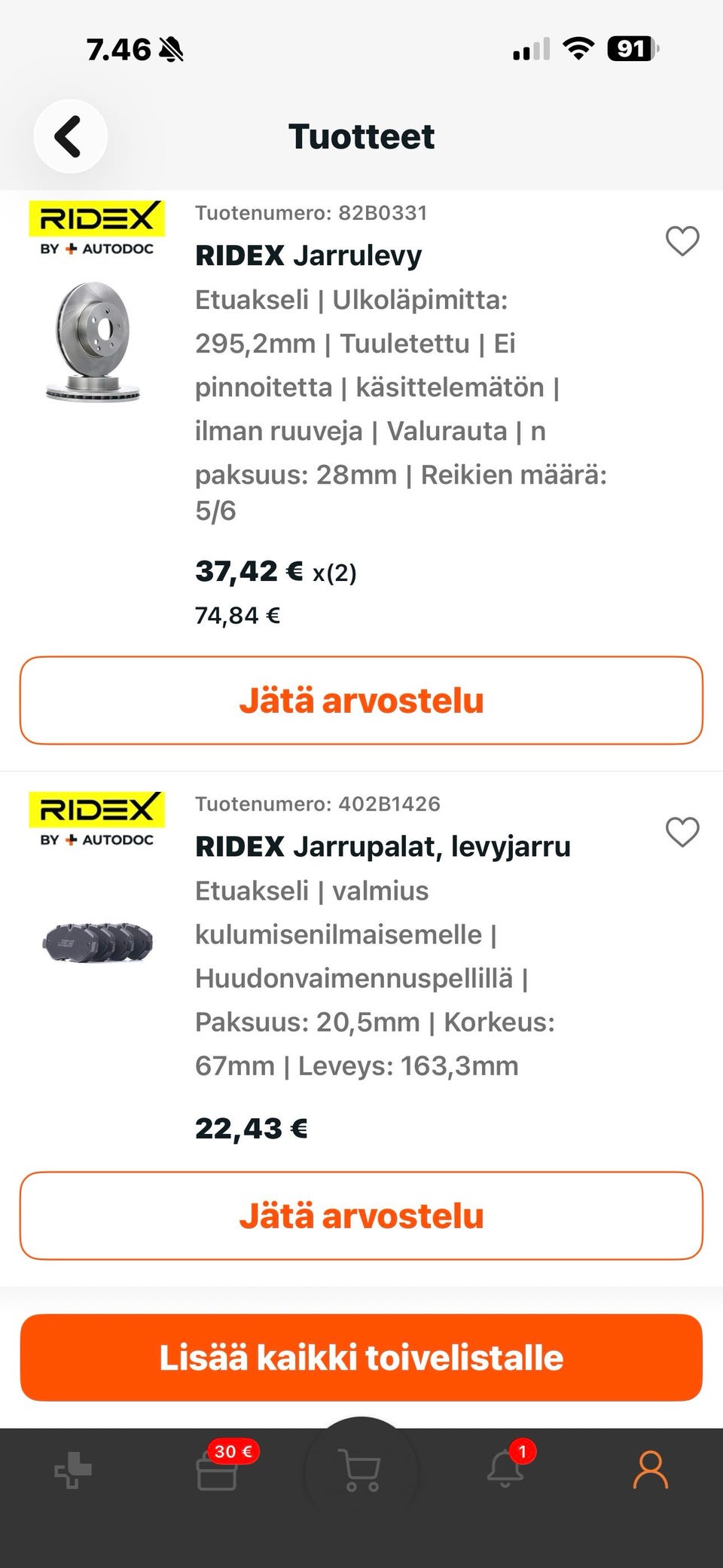723x1568 pixels.
Task: Open the RIDEX Jarrulevy brake disc image
Action: tap(93, 341)
